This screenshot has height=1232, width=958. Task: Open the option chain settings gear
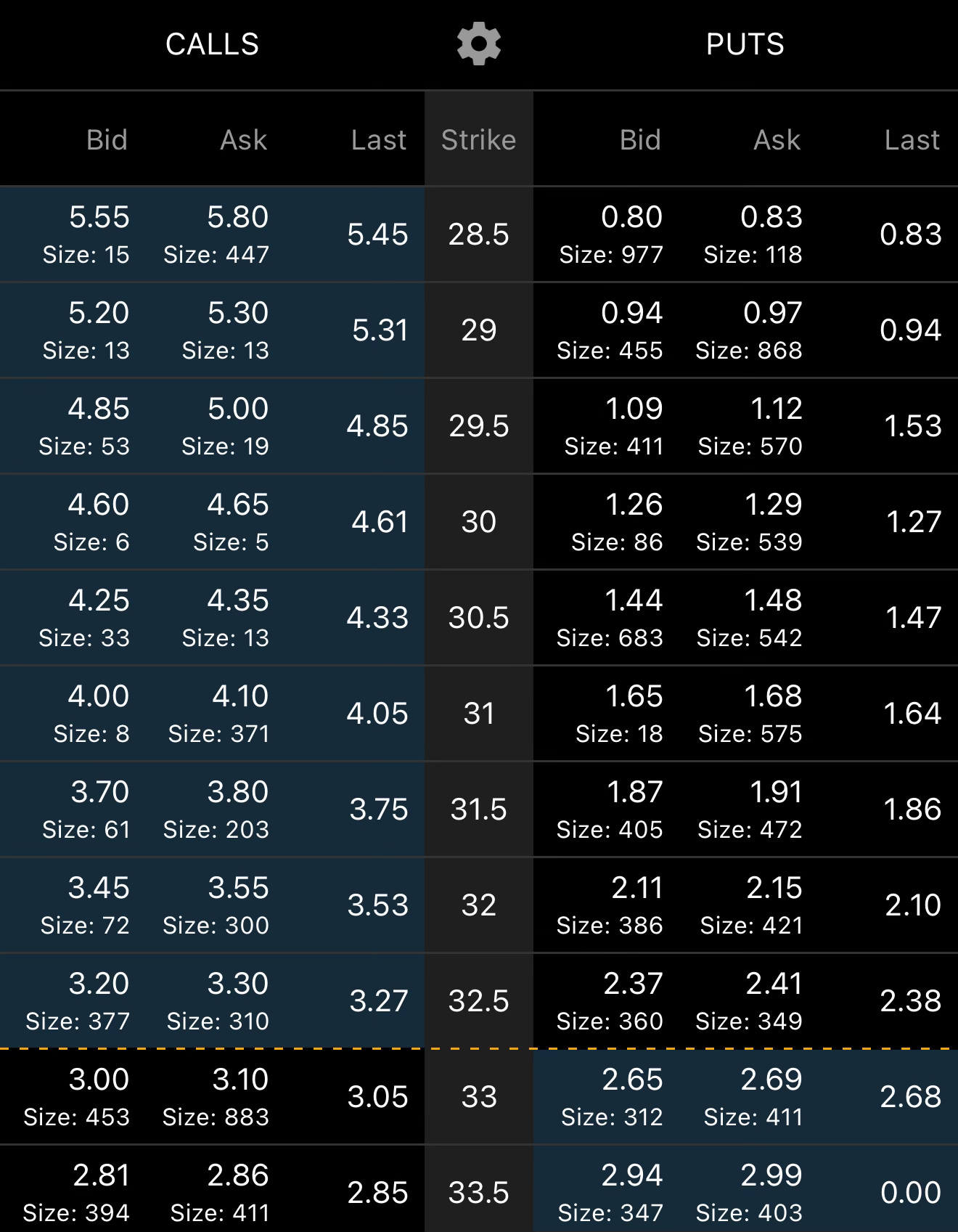(478, 44)
